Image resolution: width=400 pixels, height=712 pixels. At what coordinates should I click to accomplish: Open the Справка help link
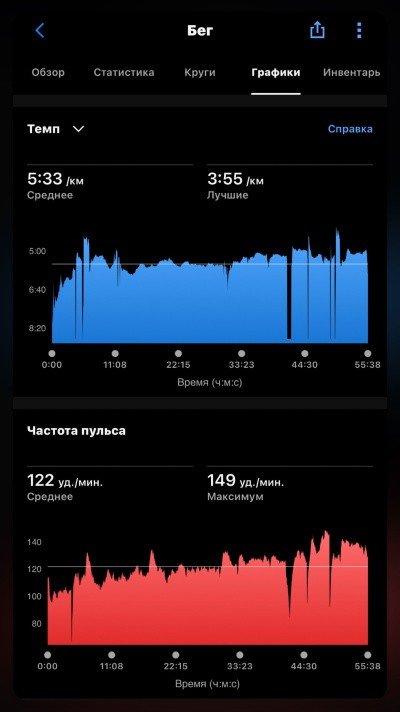350,129
